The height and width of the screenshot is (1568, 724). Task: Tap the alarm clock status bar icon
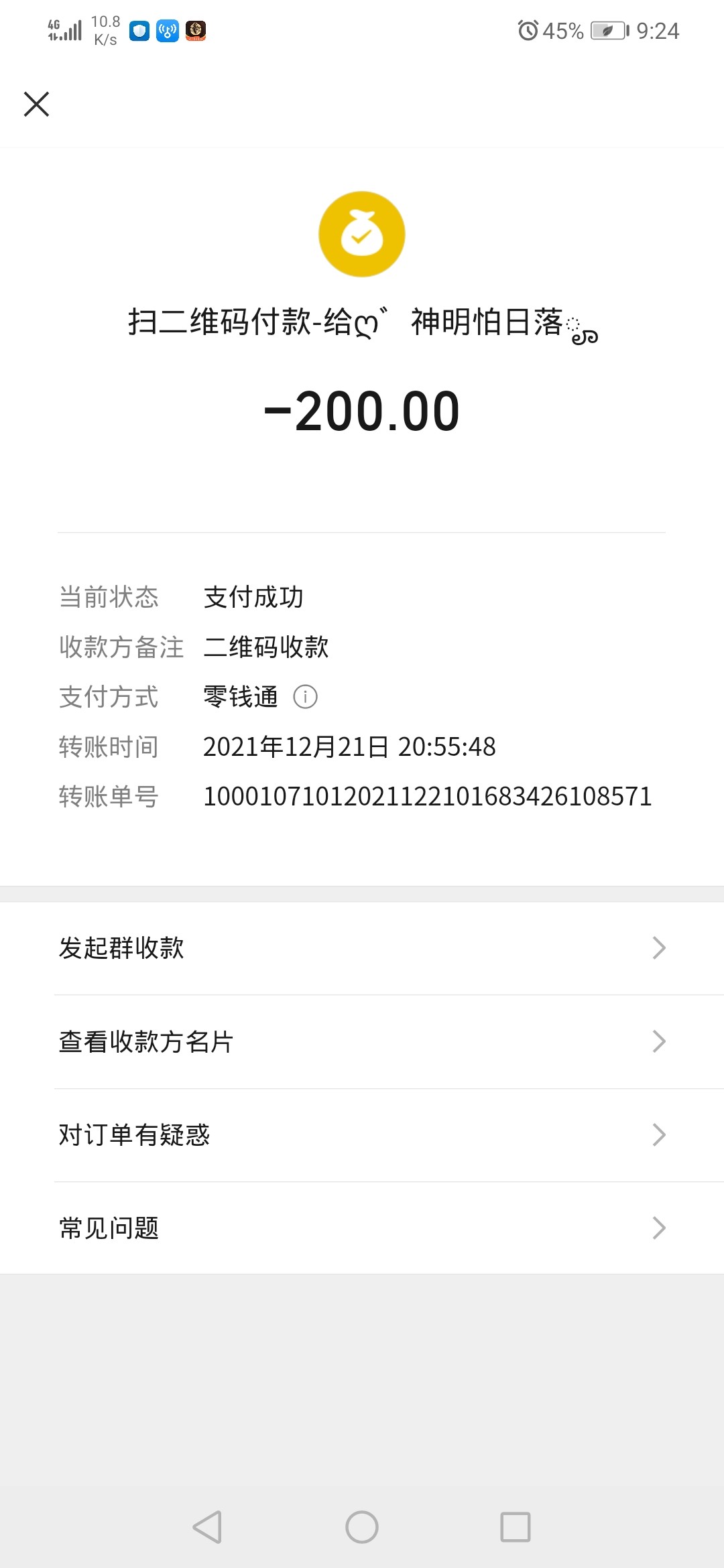[529, 29]
